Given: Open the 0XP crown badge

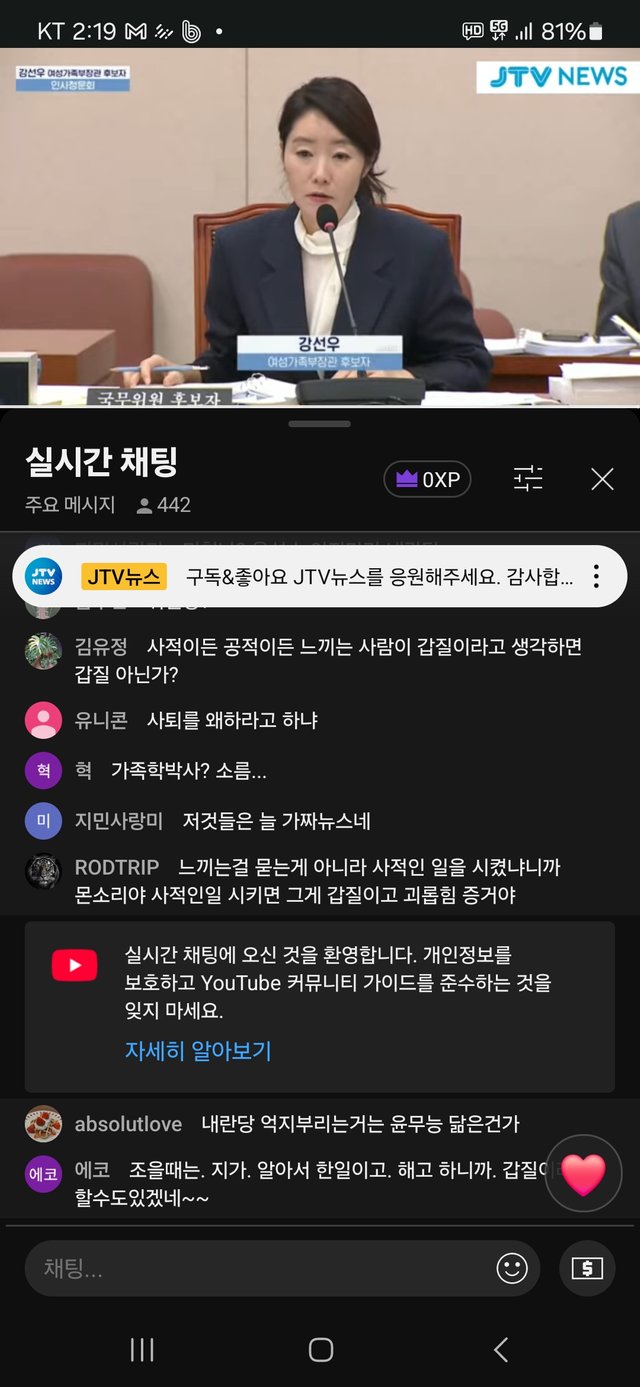Looking at the screenshot, I should (427, 480).
